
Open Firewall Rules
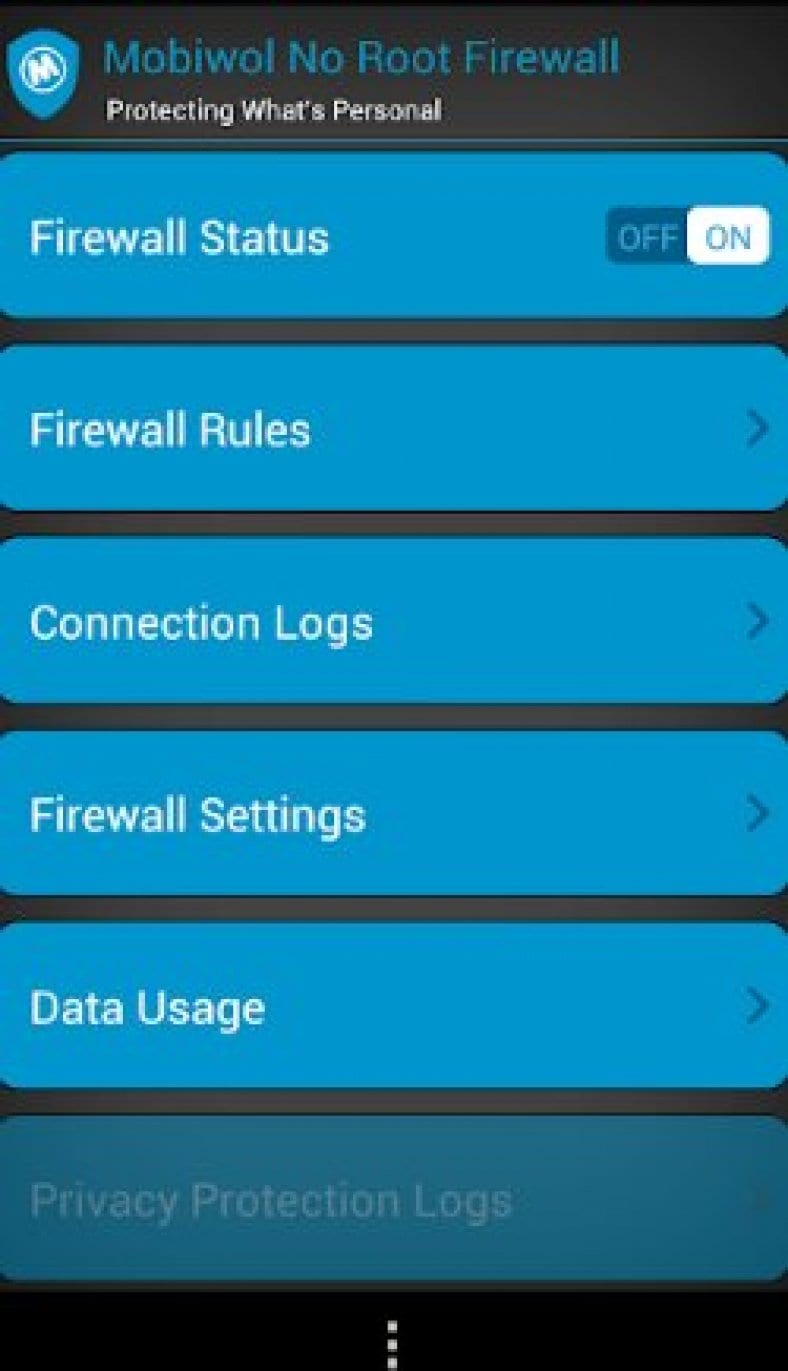point(394,429)
